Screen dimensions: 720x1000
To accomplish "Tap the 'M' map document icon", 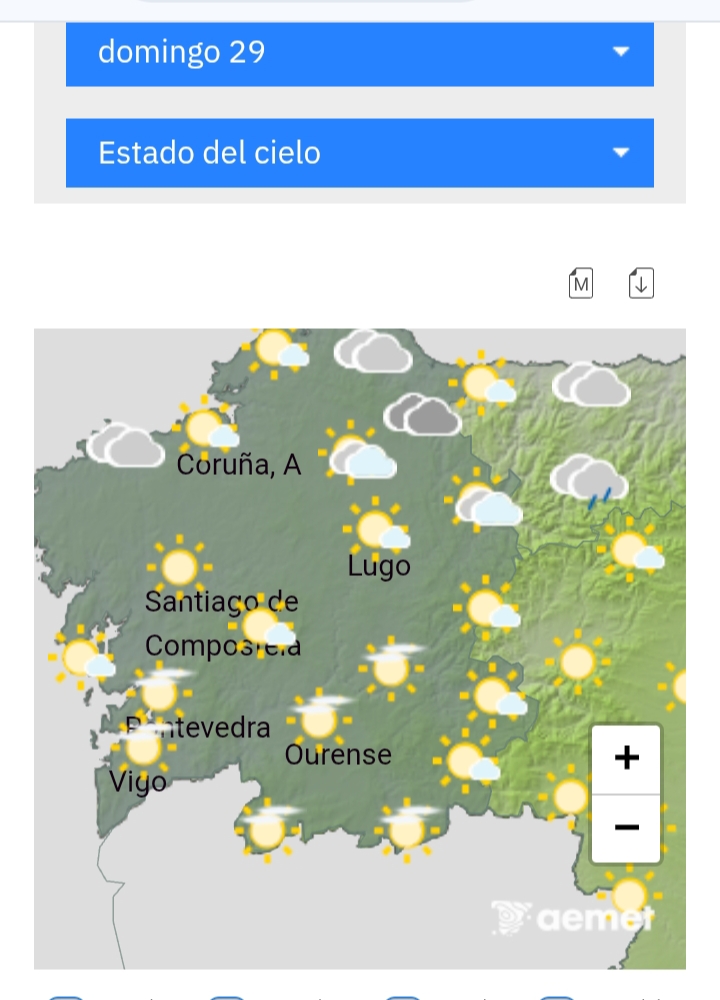I will [x=580, y=283].
